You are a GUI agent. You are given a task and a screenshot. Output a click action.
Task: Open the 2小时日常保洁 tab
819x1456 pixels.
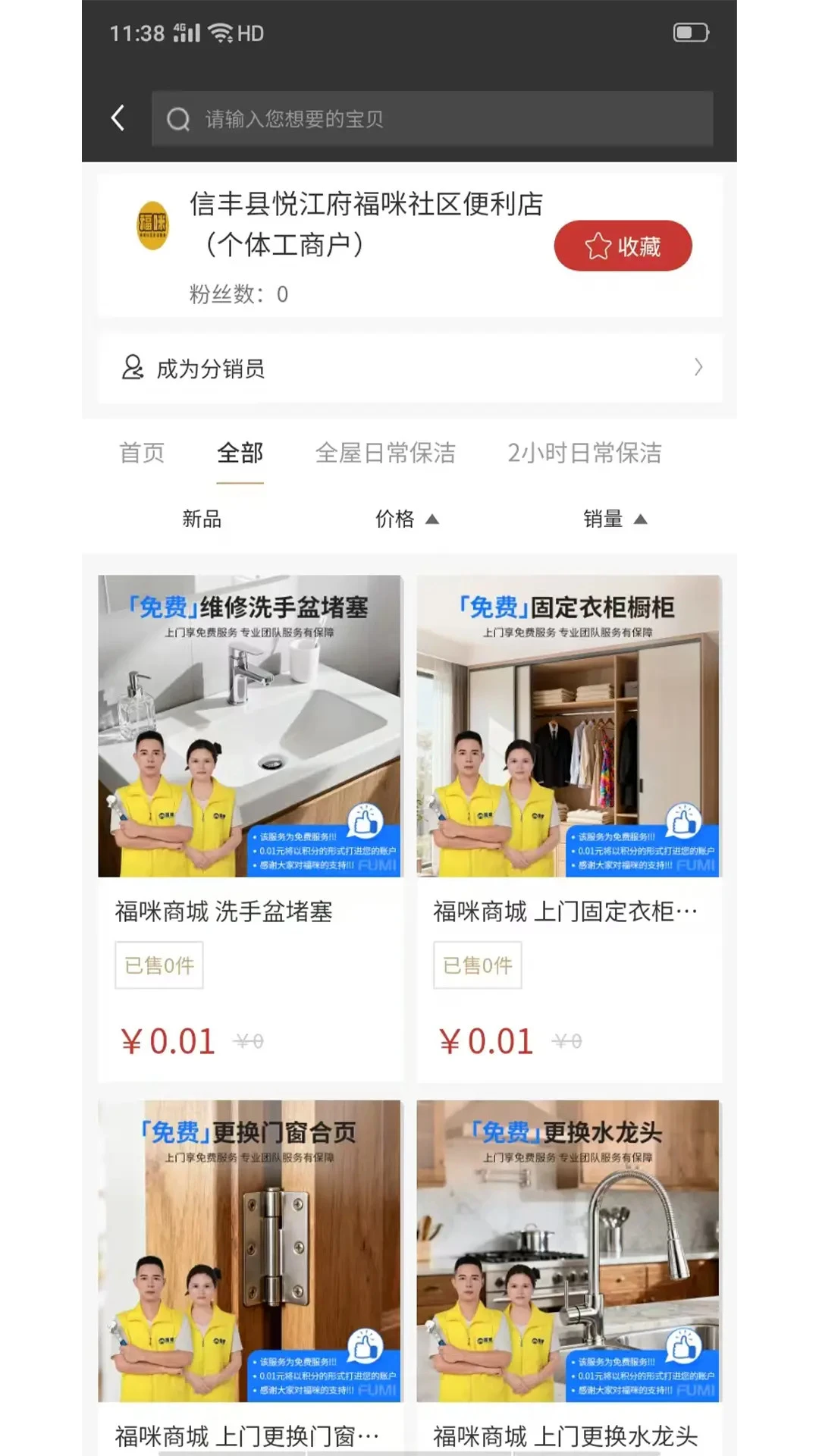584,453
